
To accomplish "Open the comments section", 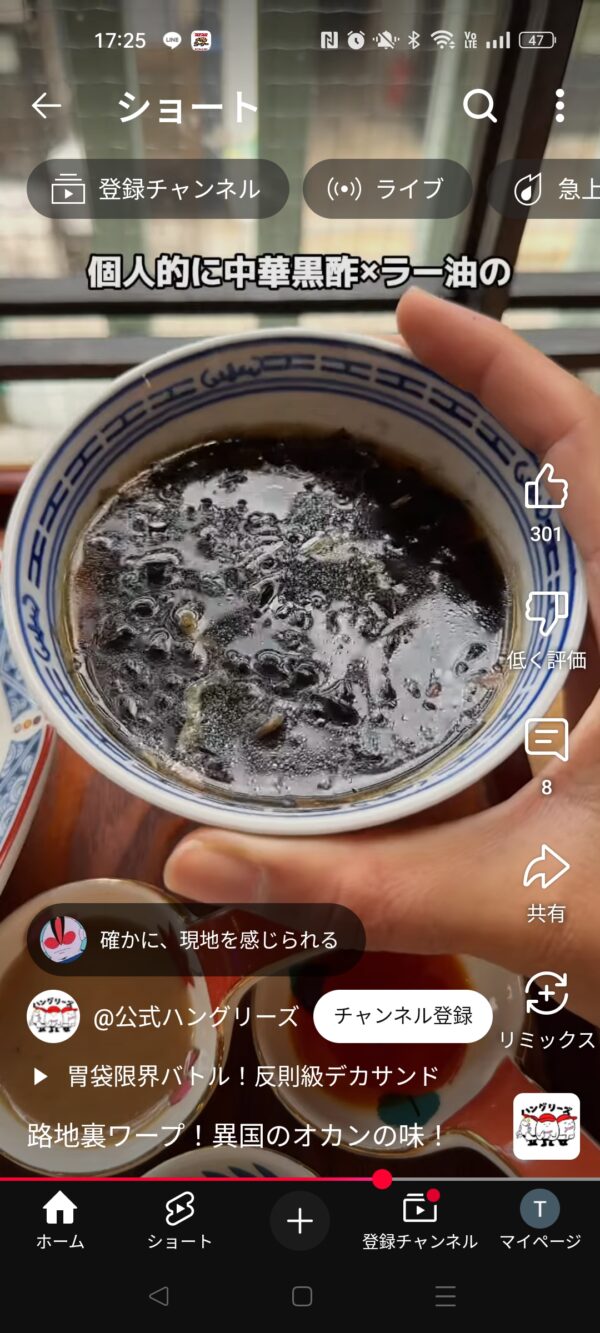I will [x=546, y=741].
